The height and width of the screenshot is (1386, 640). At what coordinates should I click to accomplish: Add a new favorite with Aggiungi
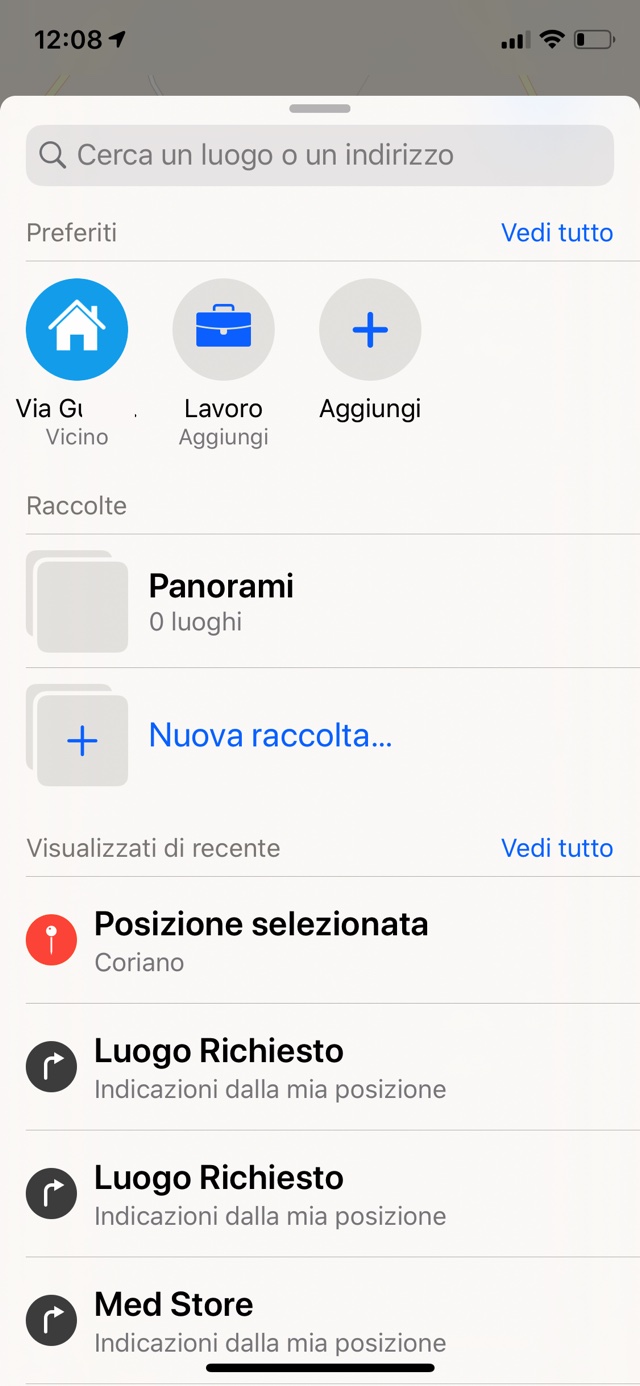coord(370,330)
